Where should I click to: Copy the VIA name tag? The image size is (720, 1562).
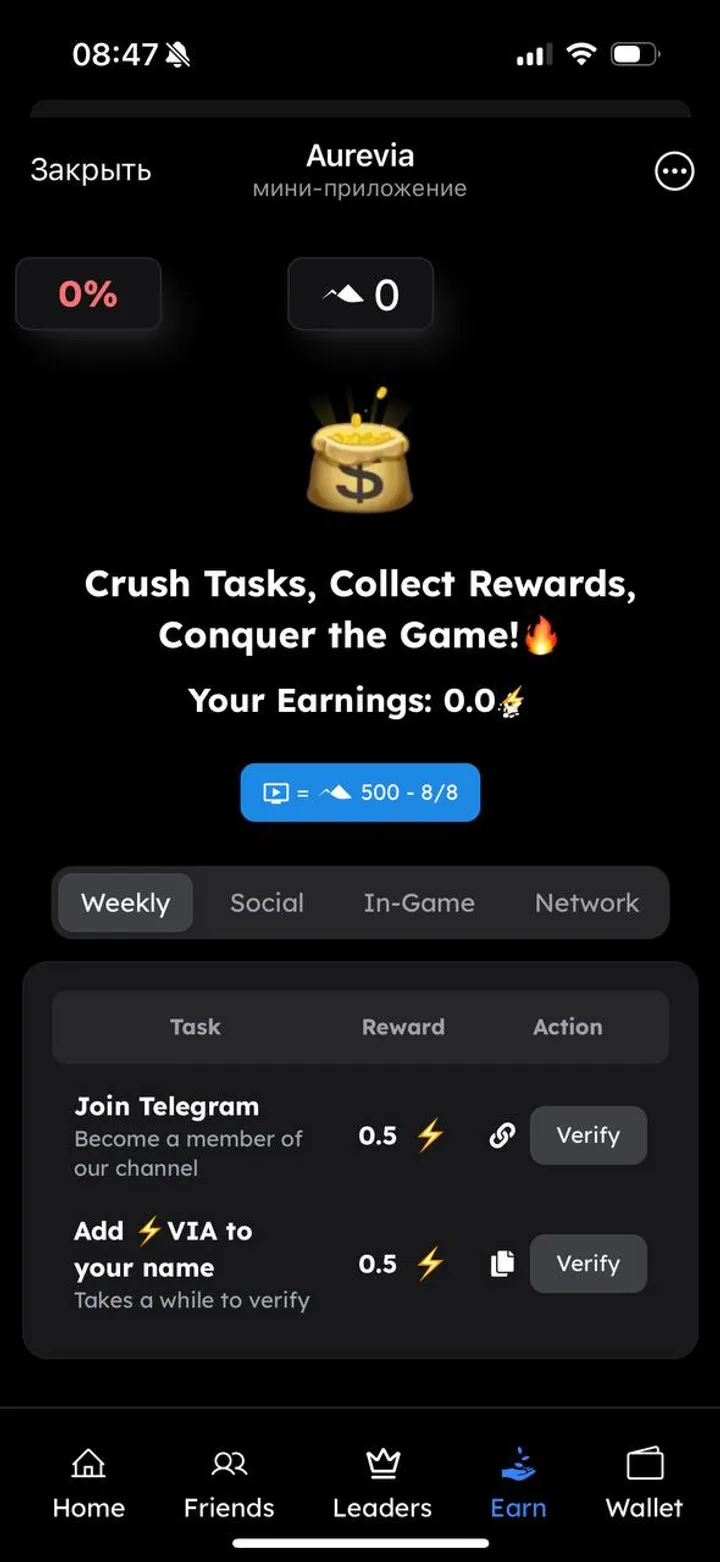coord(502,1264)
